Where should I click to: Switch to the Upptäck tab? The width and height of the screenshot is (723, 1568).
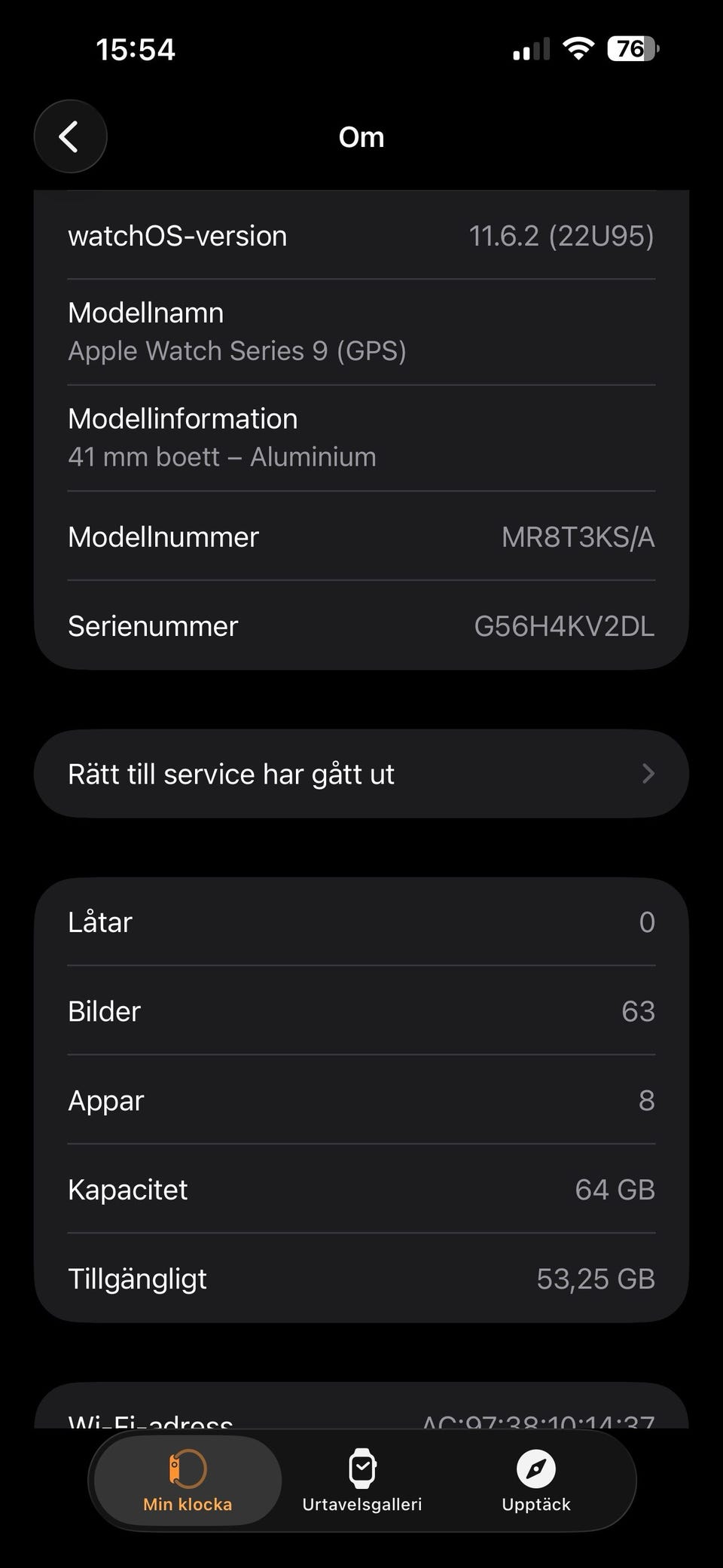(536, 1480)
